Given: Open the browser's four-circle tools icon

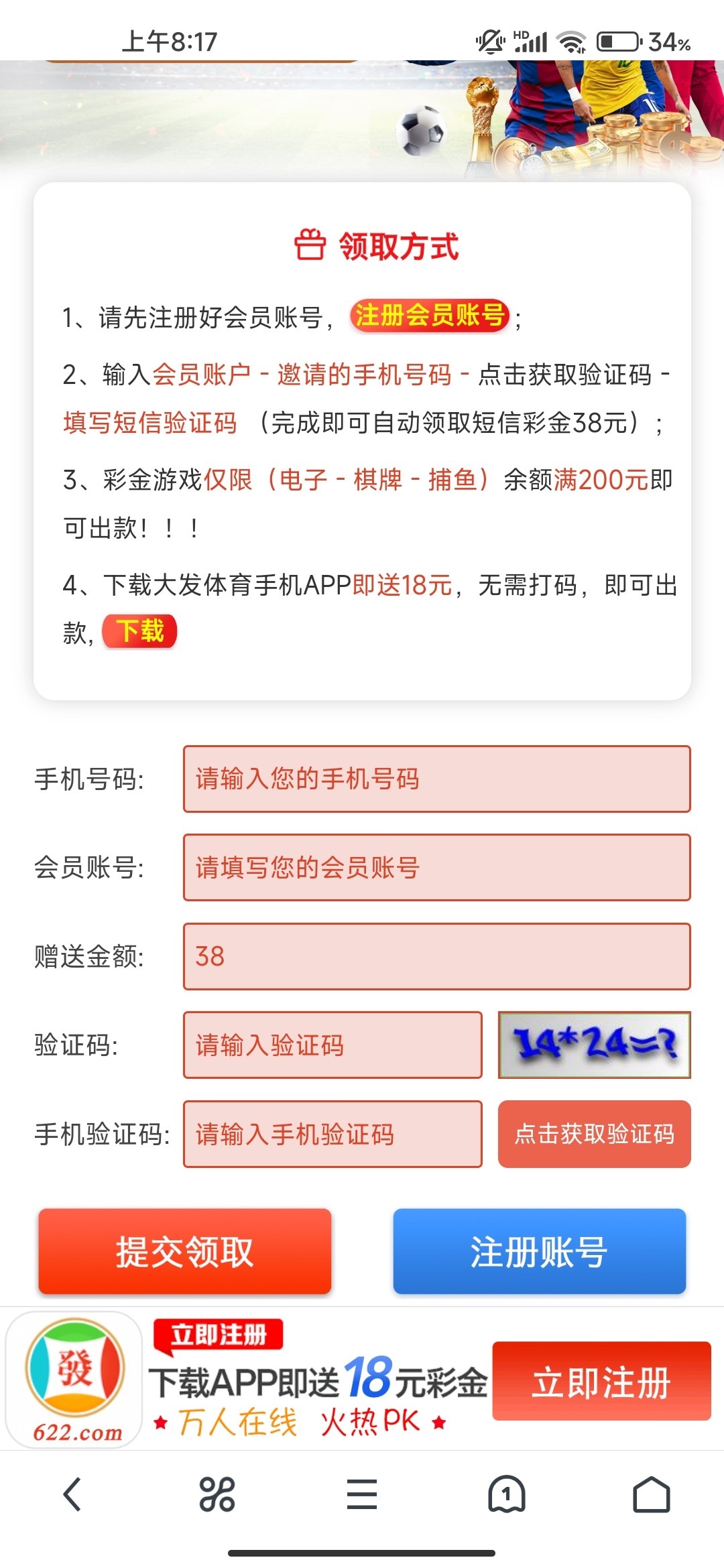Looking at the screenshot, I should tap(217, 1494).
